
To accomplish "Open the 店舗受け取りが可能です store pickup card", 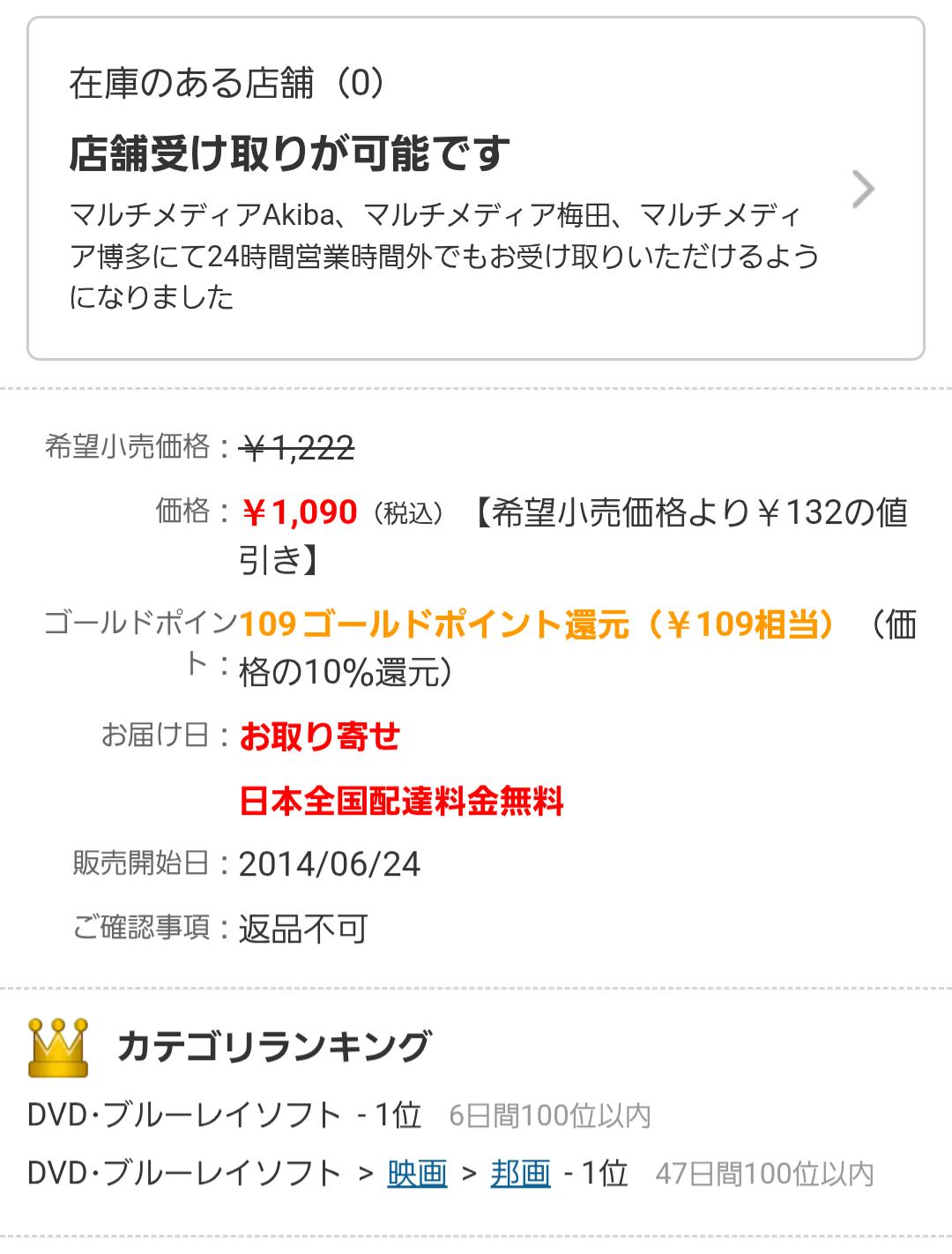I will coord(476,189).
